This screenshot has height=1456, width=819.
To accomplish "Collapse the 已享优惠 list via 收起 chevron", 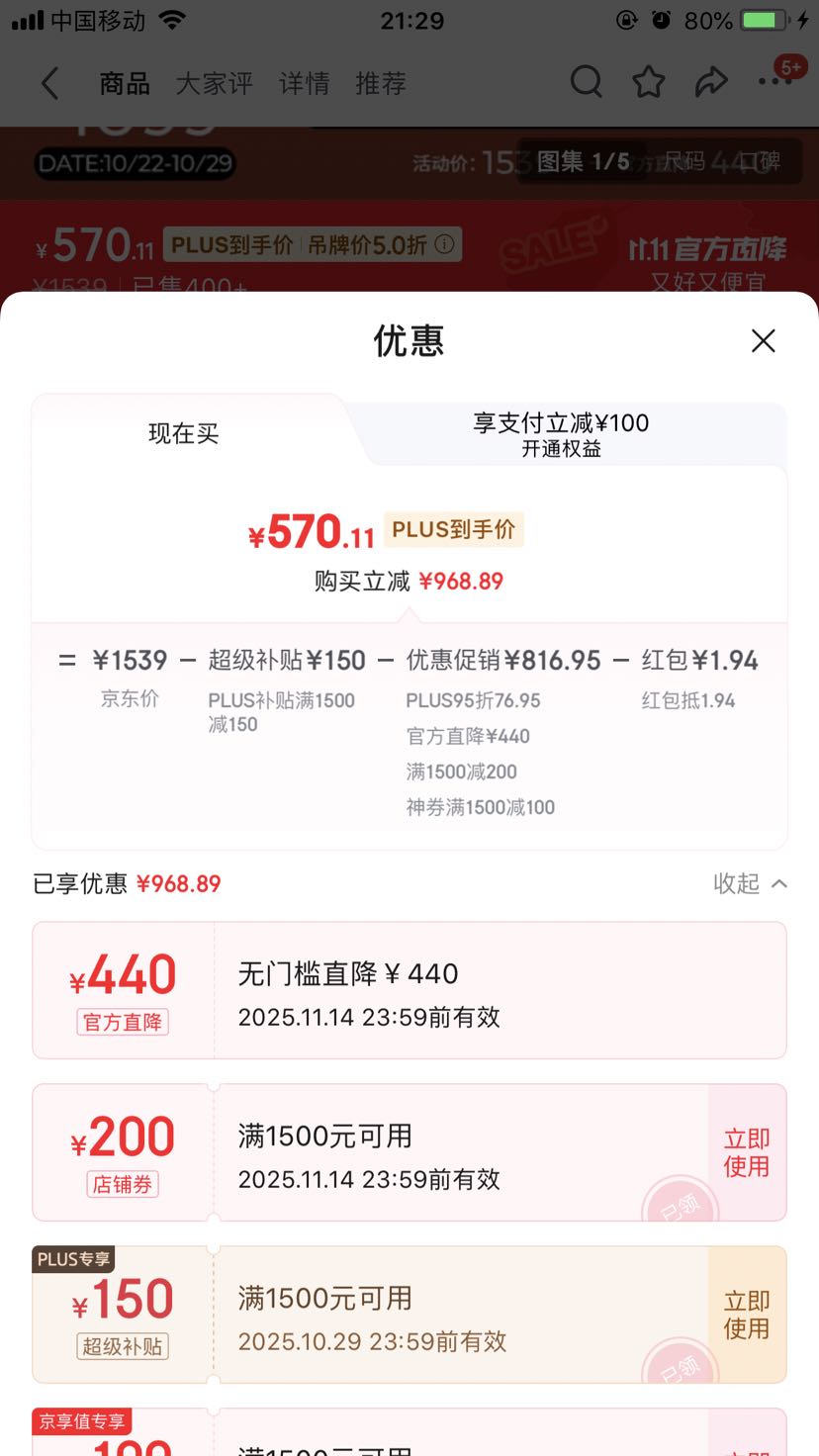I will [752, 883].
